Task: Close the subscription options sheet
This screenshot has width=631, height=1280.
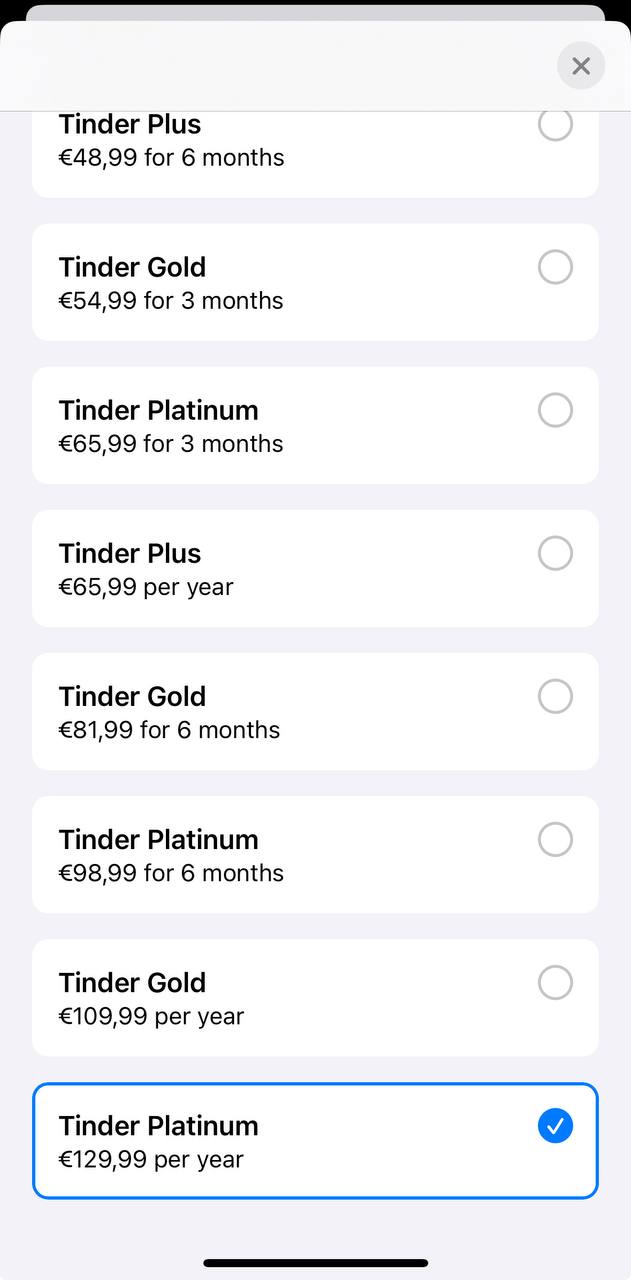Action: [x=581, y=66]
